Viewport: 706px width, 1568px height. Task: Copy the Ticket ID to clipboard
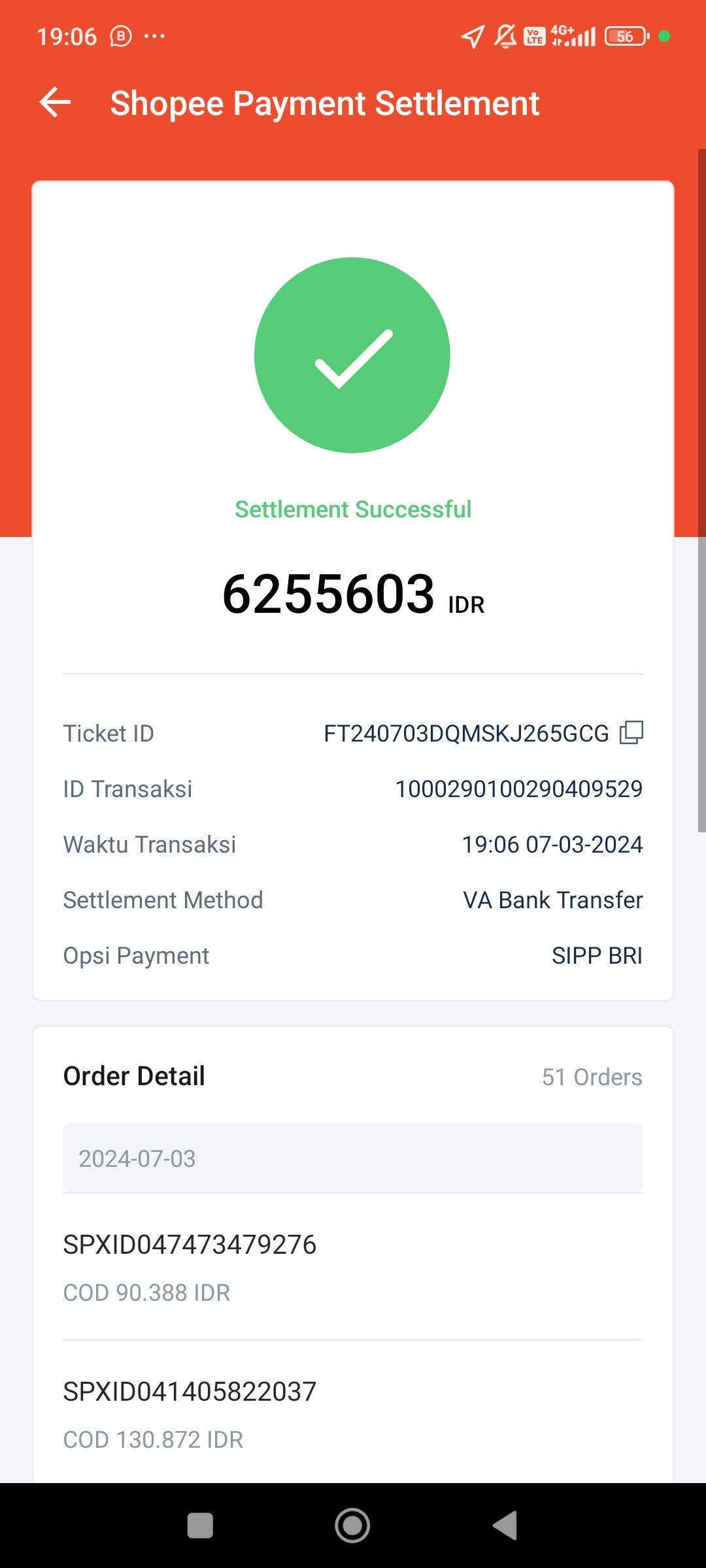[x=631, y=732]
